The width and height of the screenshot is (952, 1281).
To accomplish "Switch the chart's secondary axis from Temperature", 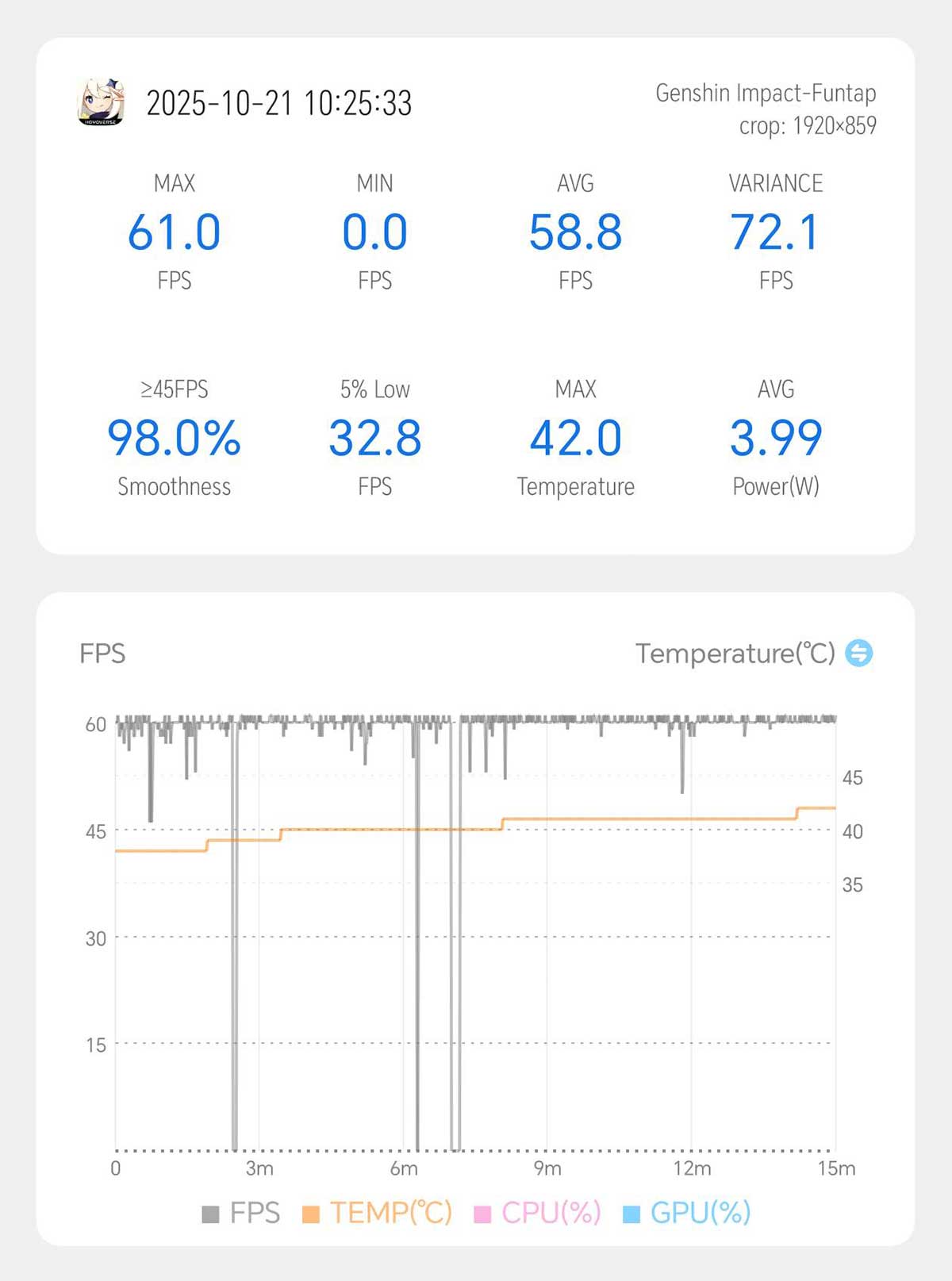I will [858, 654].
